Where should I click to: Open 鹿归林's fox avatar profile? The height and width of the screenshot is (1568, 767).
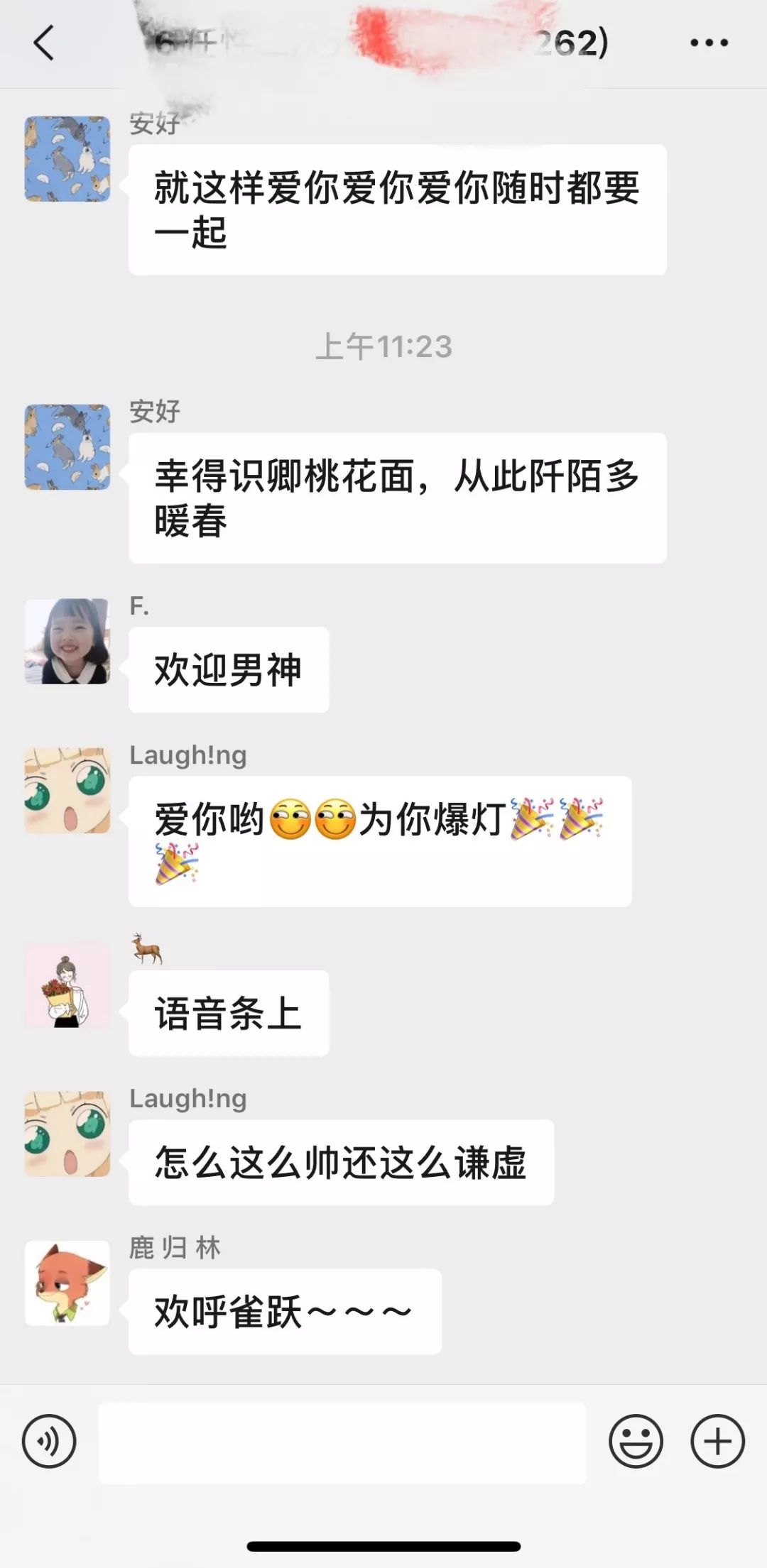pos(67,1283)
